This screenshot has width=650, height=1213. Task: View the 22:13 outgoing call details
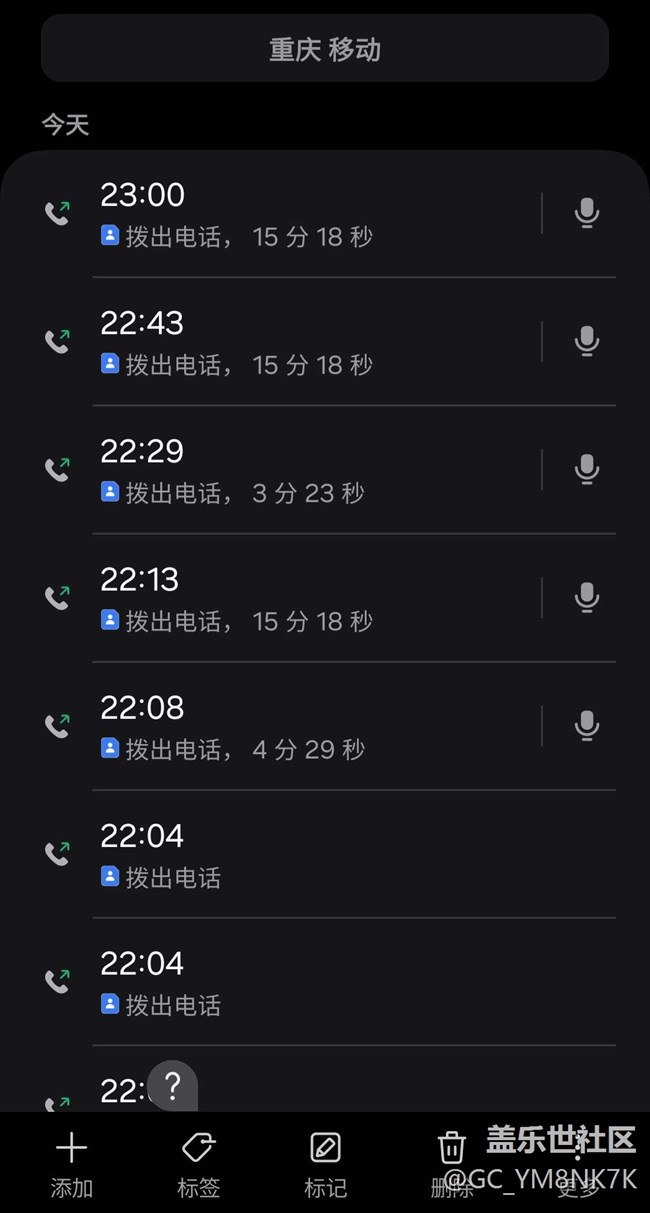pyautogui.click(x=300, y=598)
